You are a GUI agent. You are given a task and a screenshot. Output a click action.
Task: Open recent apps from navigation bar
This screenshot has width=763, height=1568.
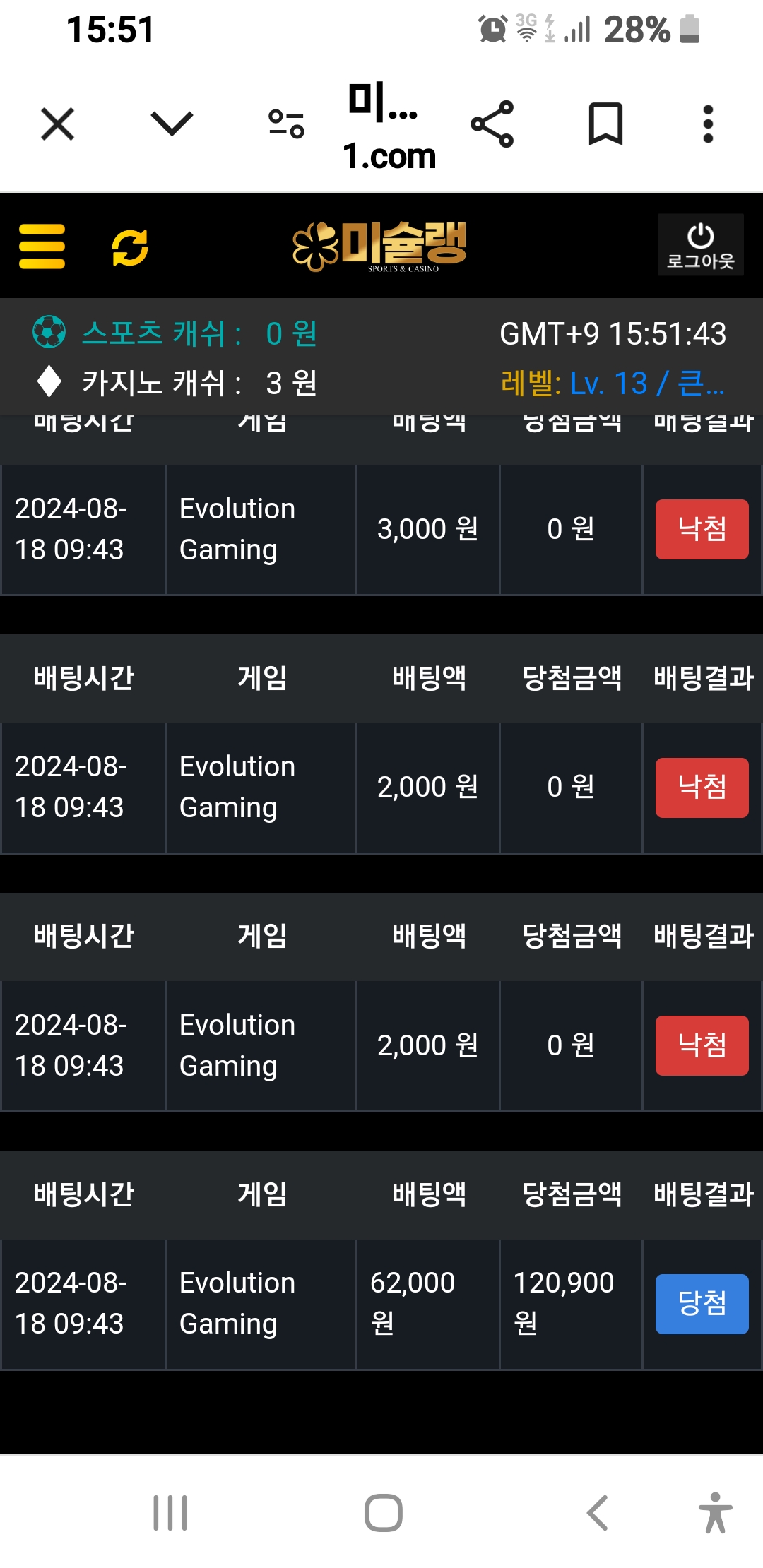[x=170, y=1513]
